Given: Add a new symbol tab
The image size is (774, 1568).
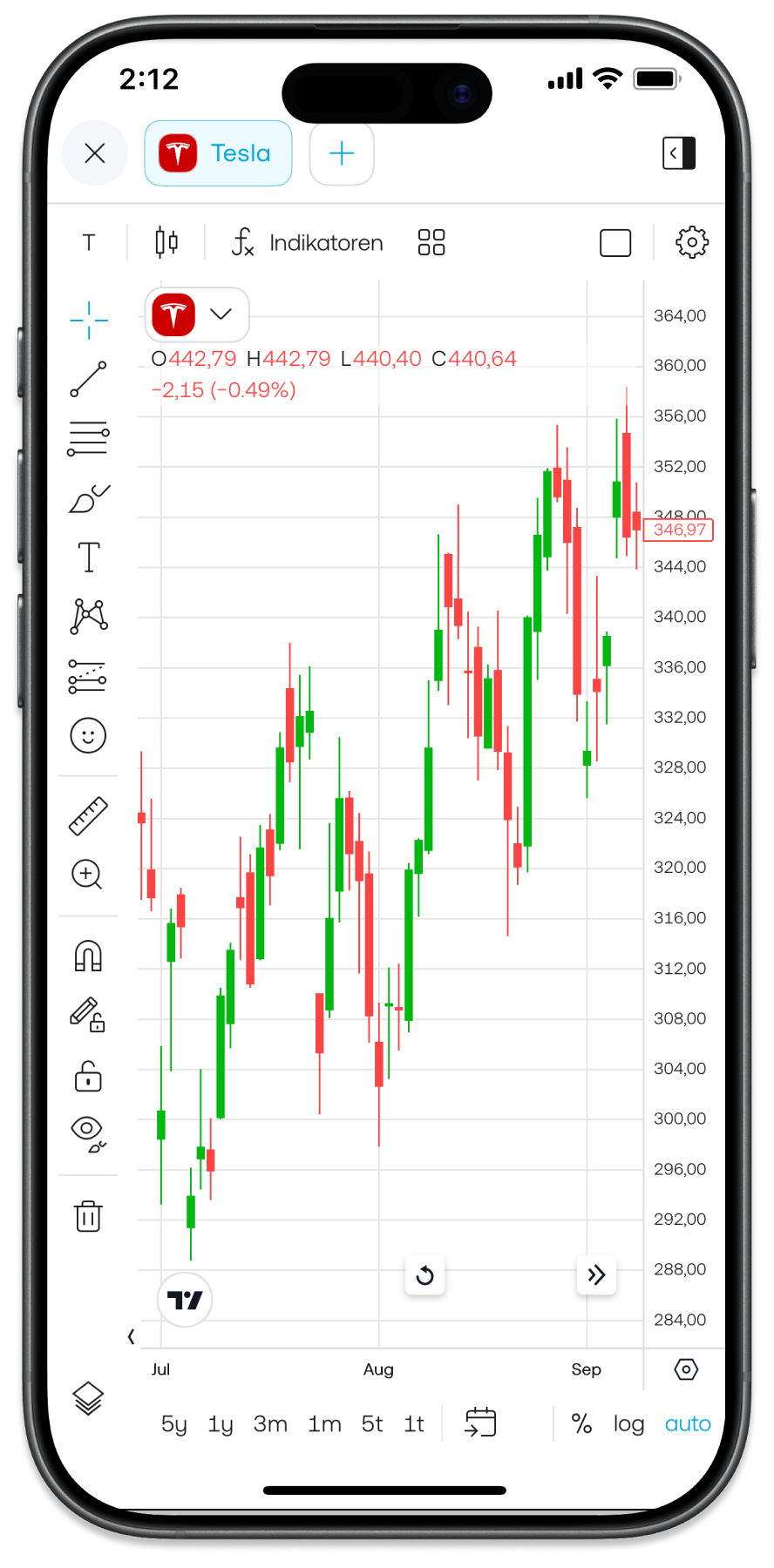Looking at the screenshot, I should [342, 153].
